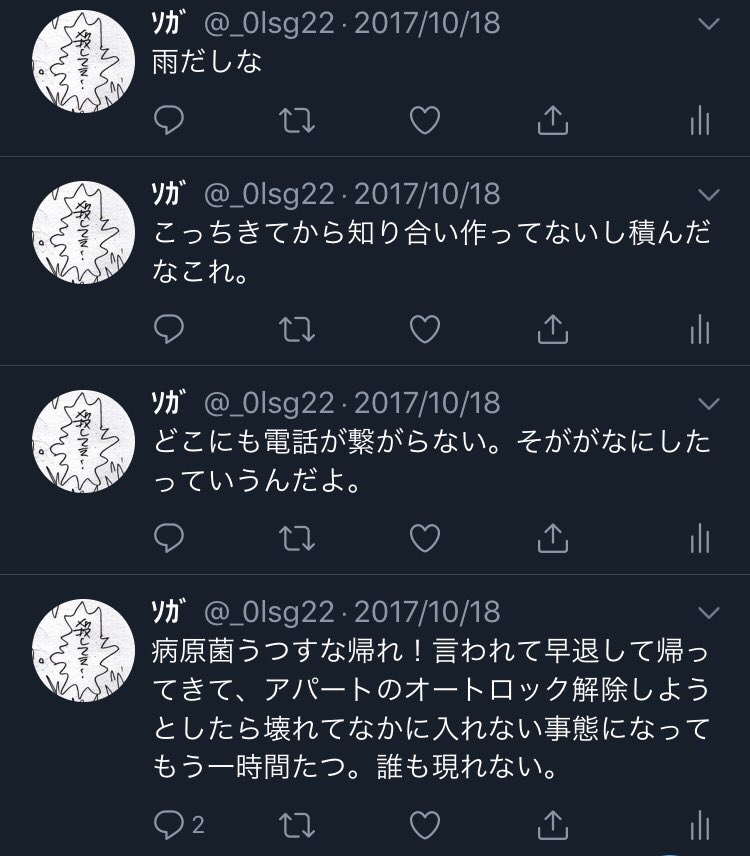The height and width of the screenshot is (856, 750).
Task: Expand the arrow menu on 病原菌うつすな tweet
Action: 708,612
